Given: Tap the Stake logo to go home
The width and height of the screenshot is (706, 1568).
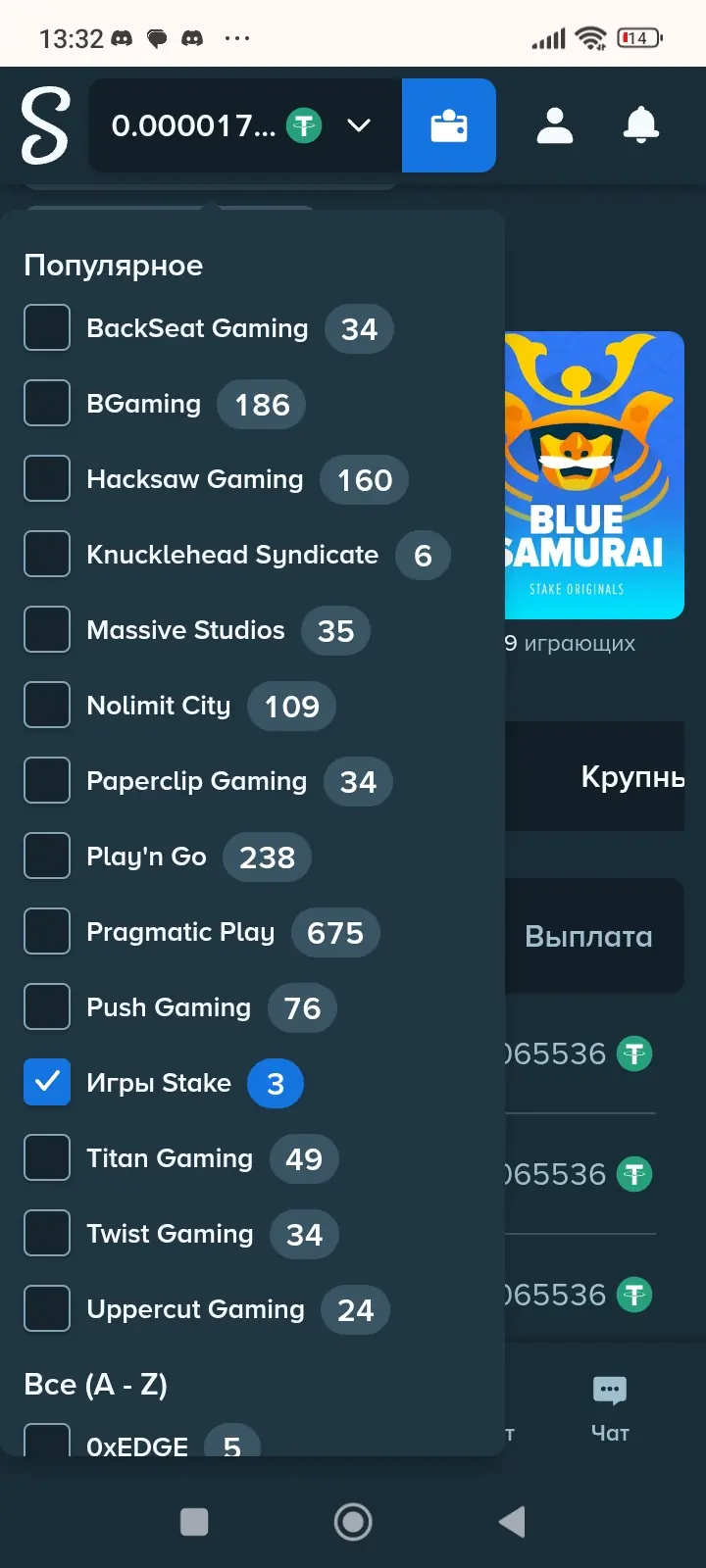Looking at the screenshot, I should click(45, 125).
